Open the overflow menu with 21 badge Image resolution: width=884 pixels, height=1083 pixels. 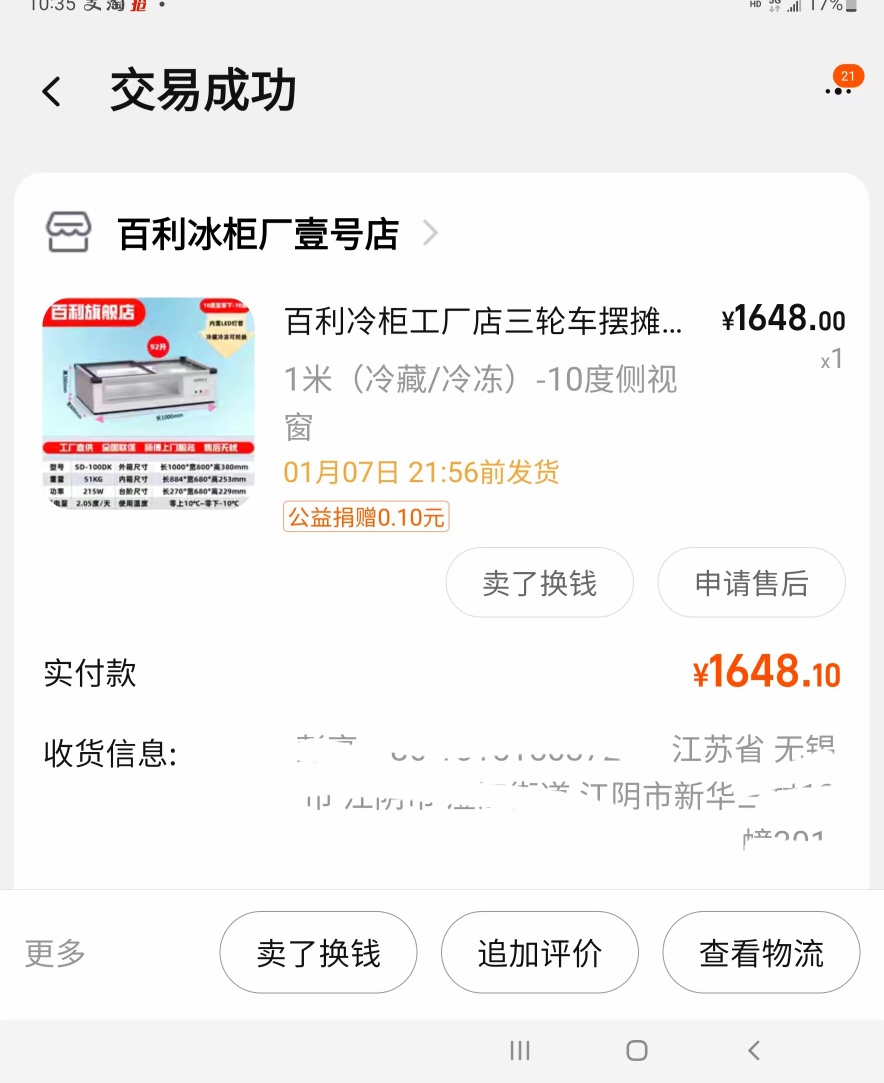tap(838, 90)
